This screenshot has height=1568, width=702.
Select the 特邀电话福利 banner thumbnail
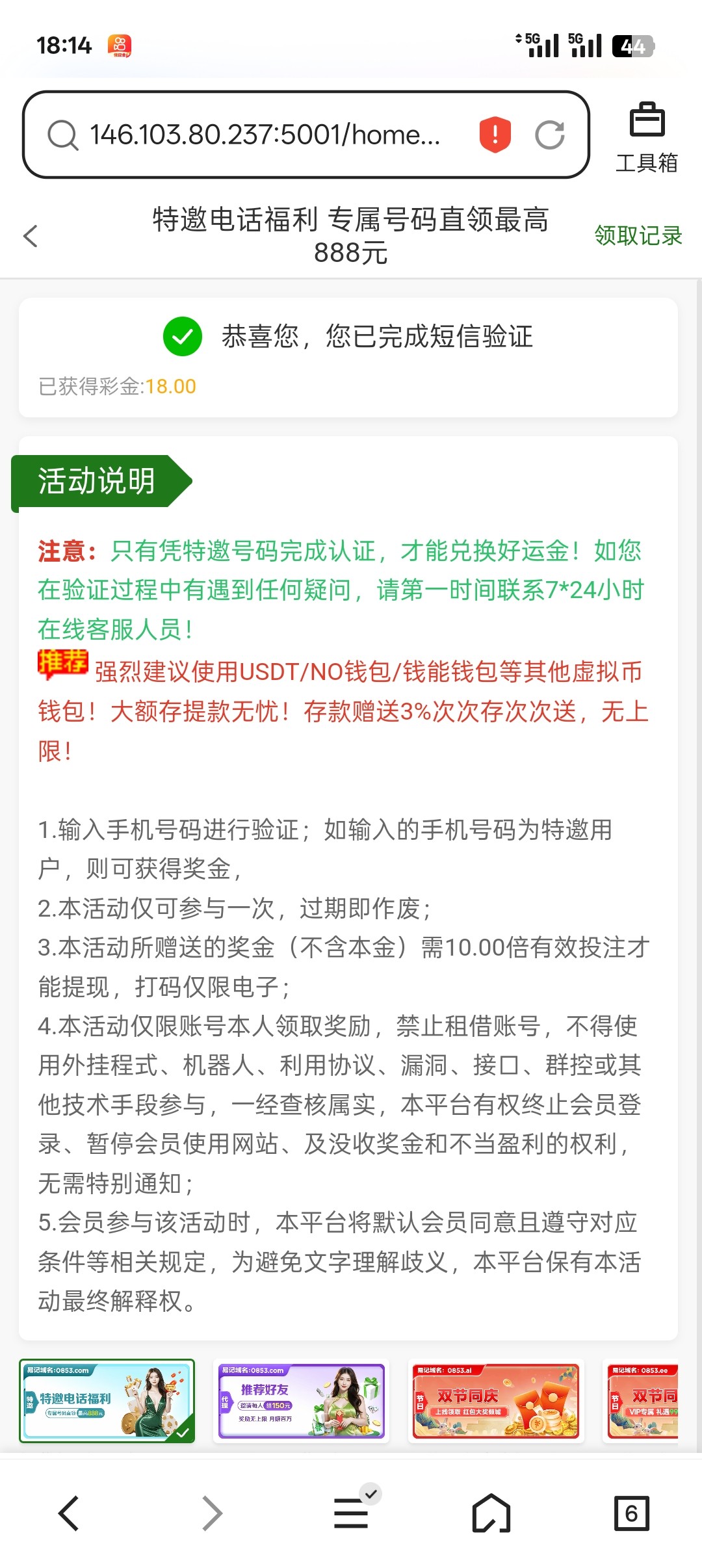click(x=107, y=1400)
